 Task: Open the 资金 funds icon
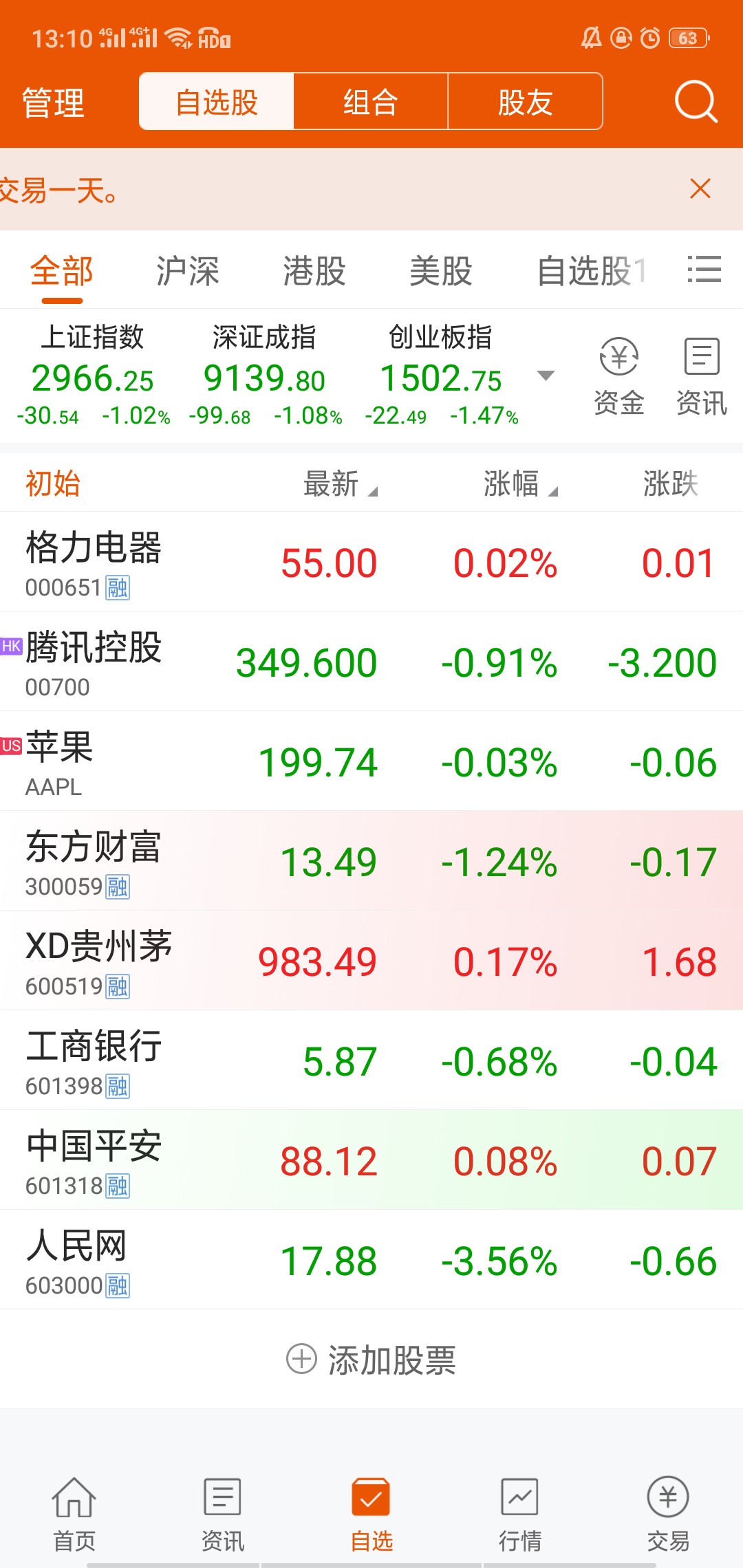coord(619,376)
